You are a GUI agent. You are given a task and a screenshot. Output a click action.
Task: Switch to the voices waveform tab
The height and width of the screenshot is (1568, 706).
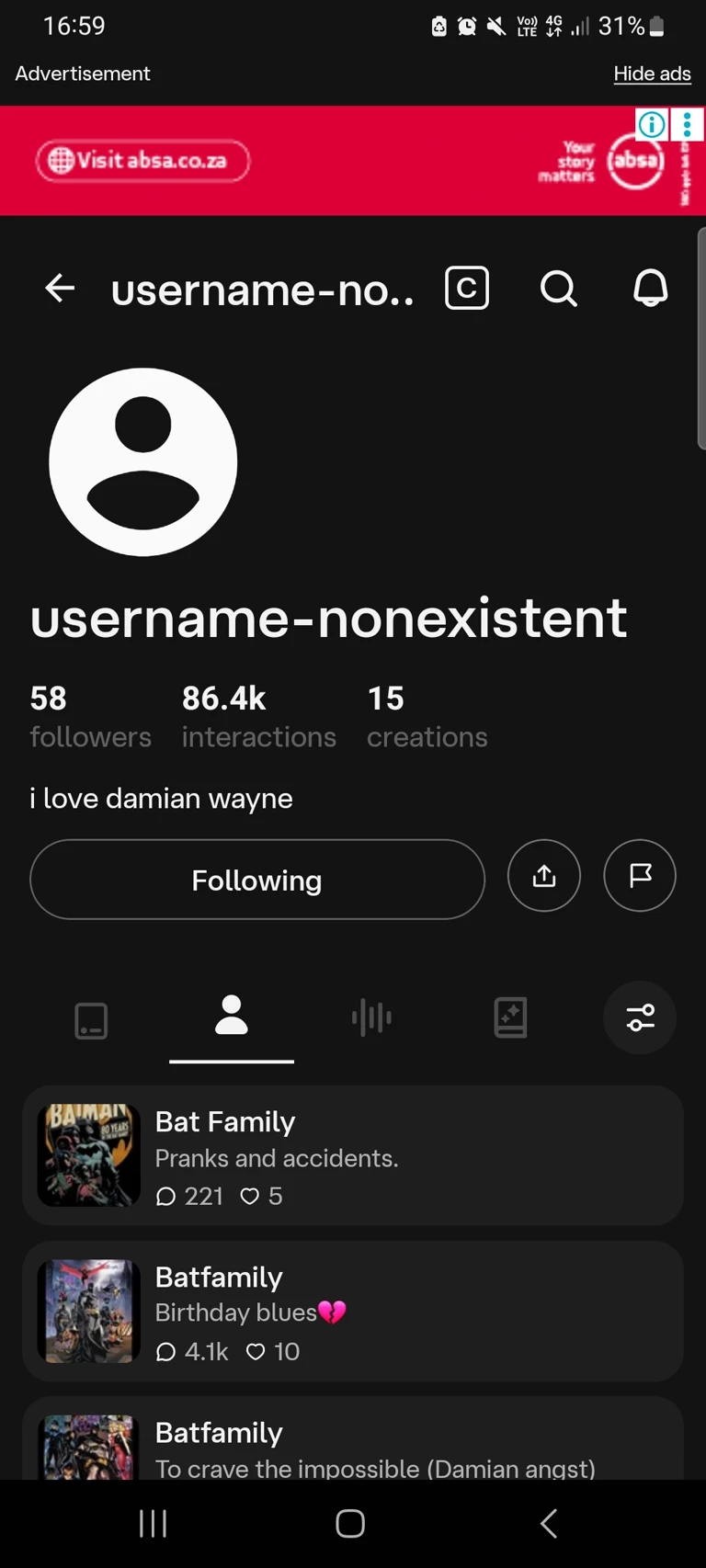click(371, 1017)
